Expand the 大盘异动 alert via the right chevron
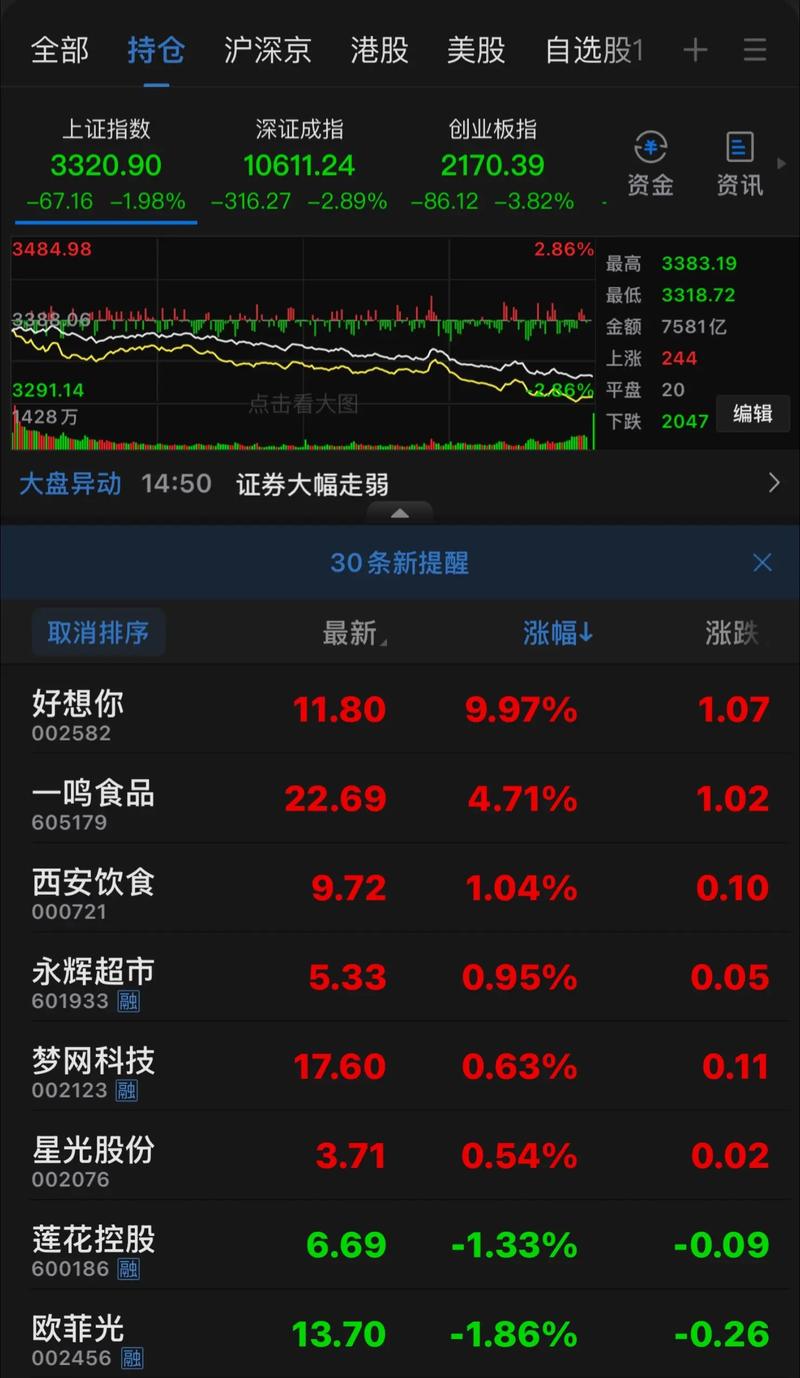This screenshot has height=1378, width=800. (x=773, y=483)
